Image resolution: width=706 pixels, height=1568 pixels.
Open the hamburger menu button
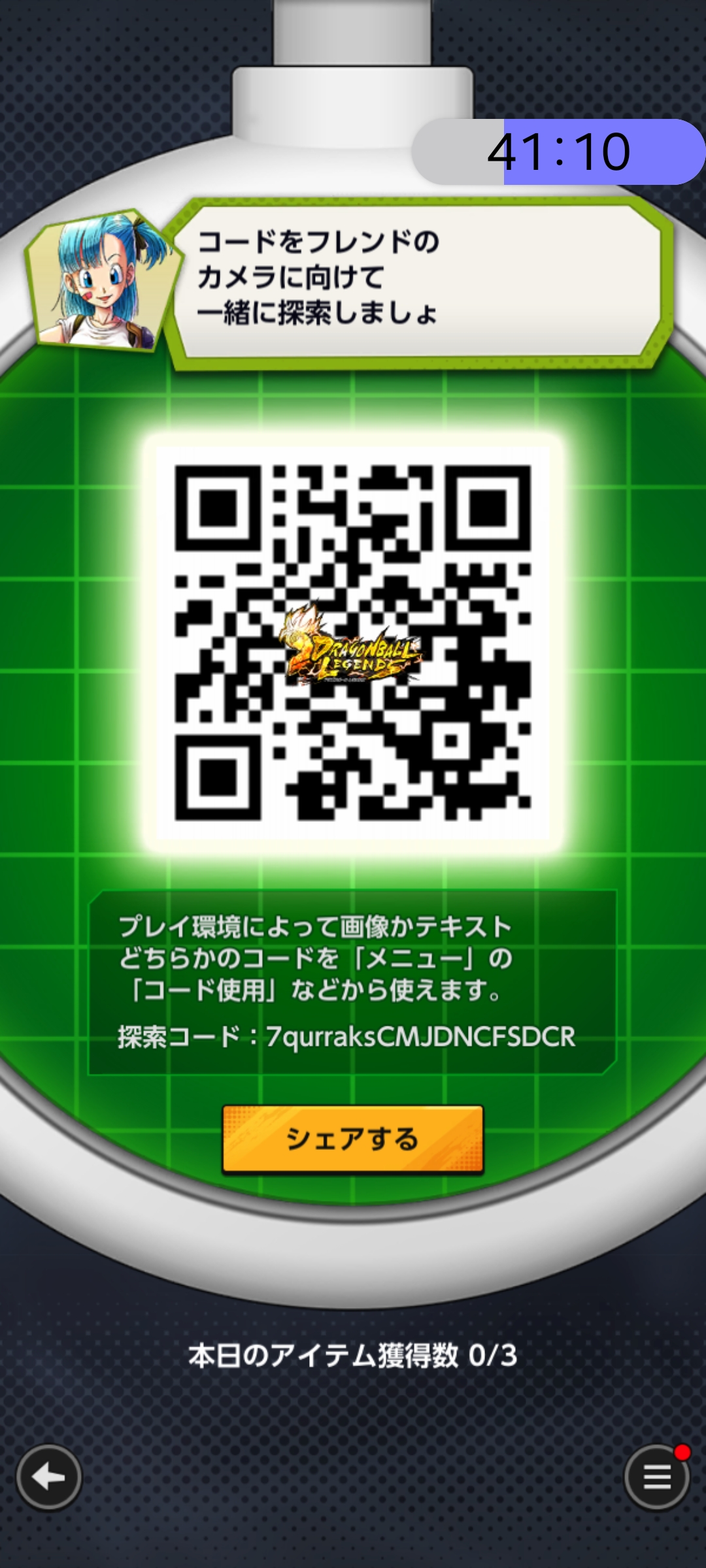[657, 1477]
